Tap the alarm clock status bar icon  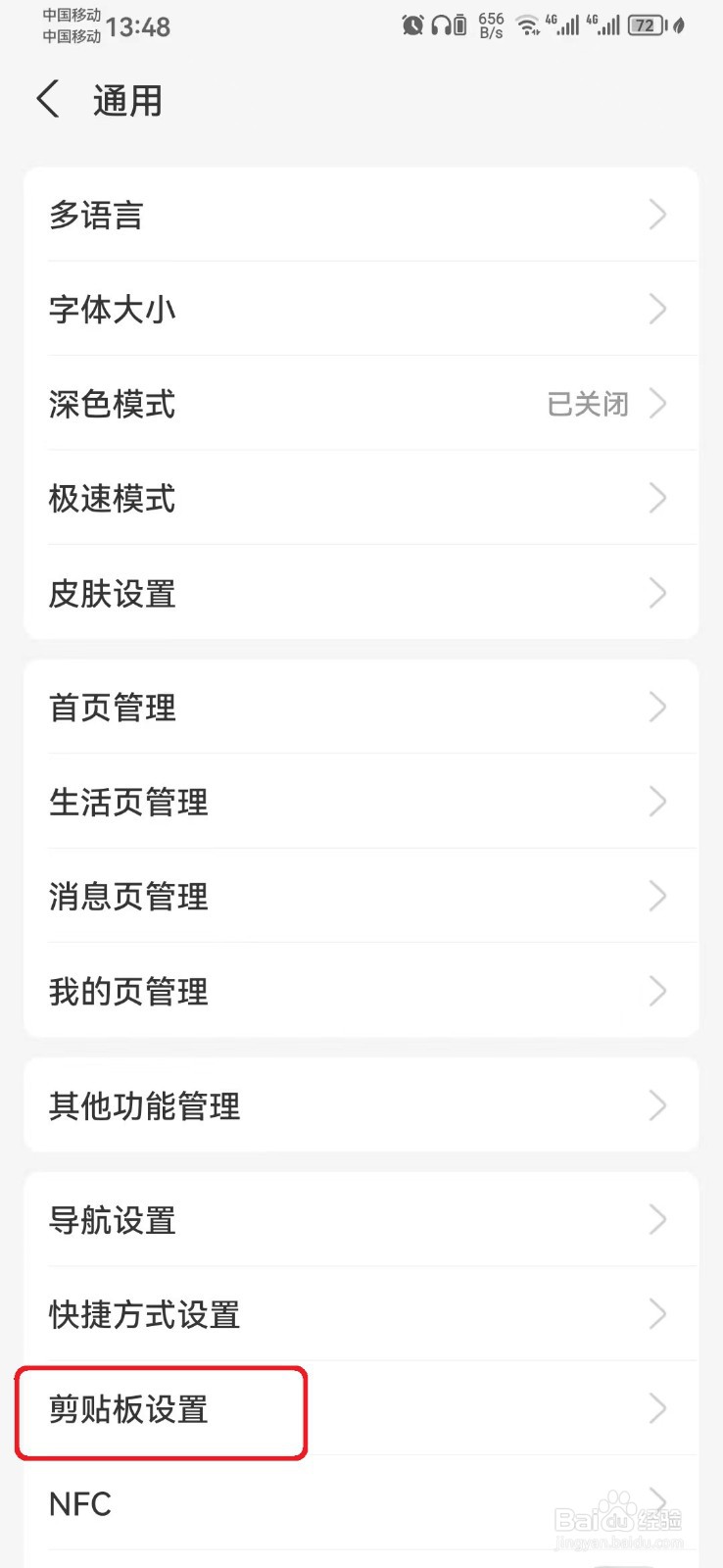pyautogui.click(x=412, y=25)
